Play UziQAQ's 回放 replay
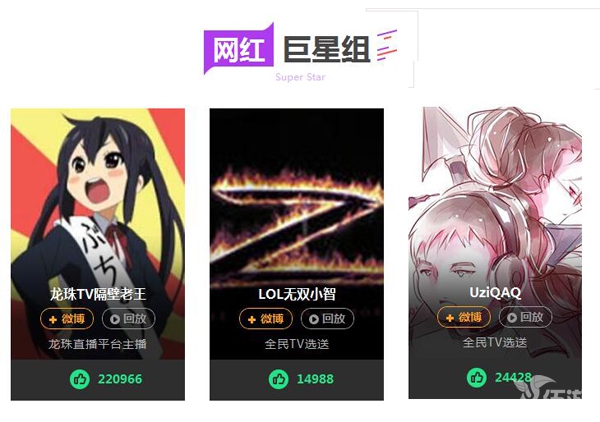Screen dimensions: 600x422 tap(526, 317)
